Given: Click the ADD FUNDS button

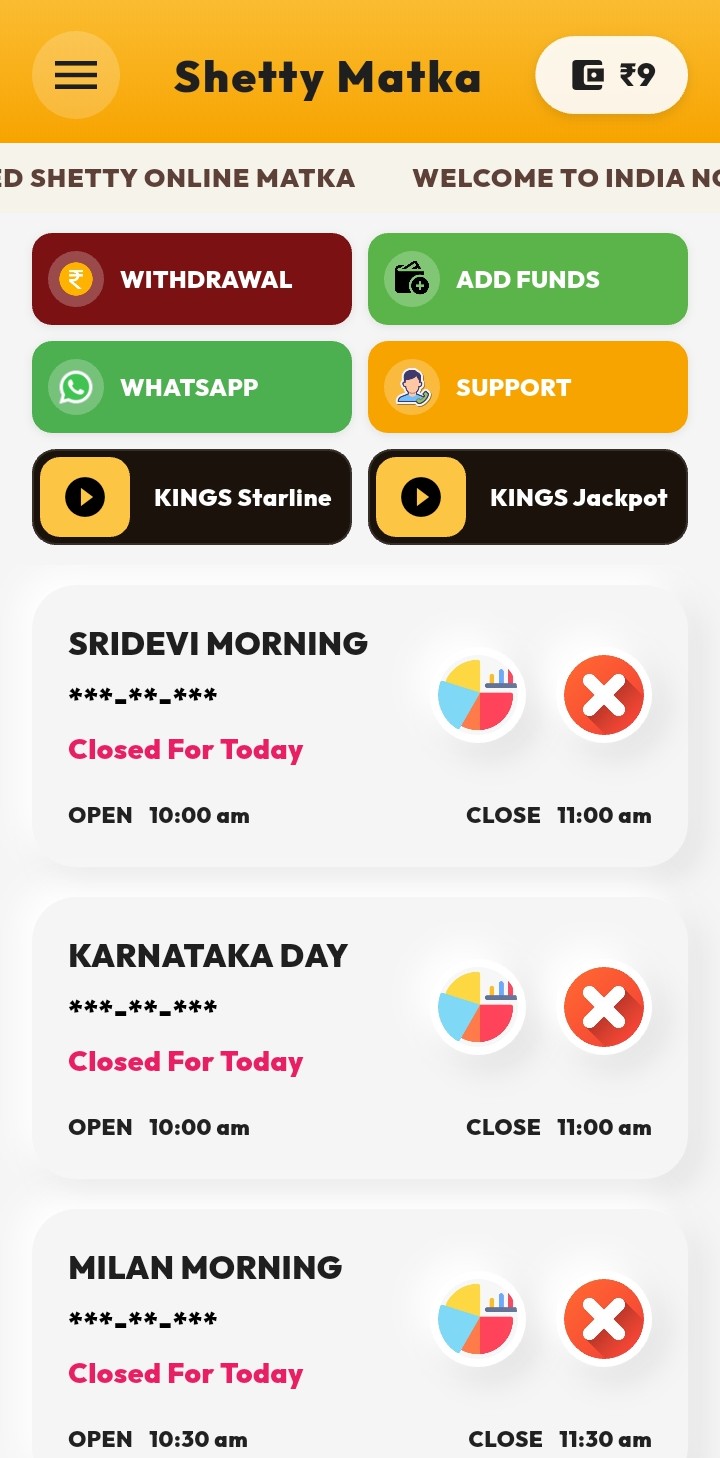Looking at the screenshot, I should (x=527, y=279).
